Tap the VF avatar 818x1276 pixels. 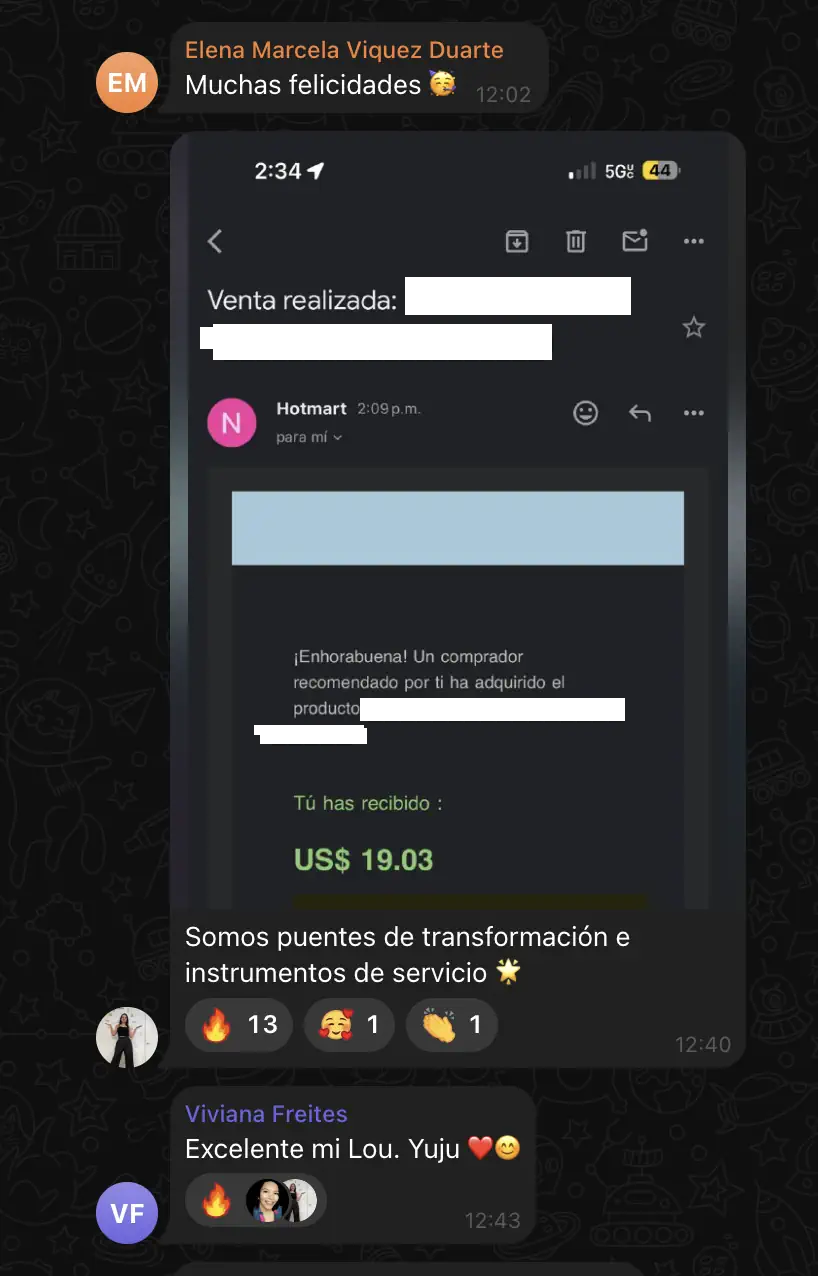127,1213
